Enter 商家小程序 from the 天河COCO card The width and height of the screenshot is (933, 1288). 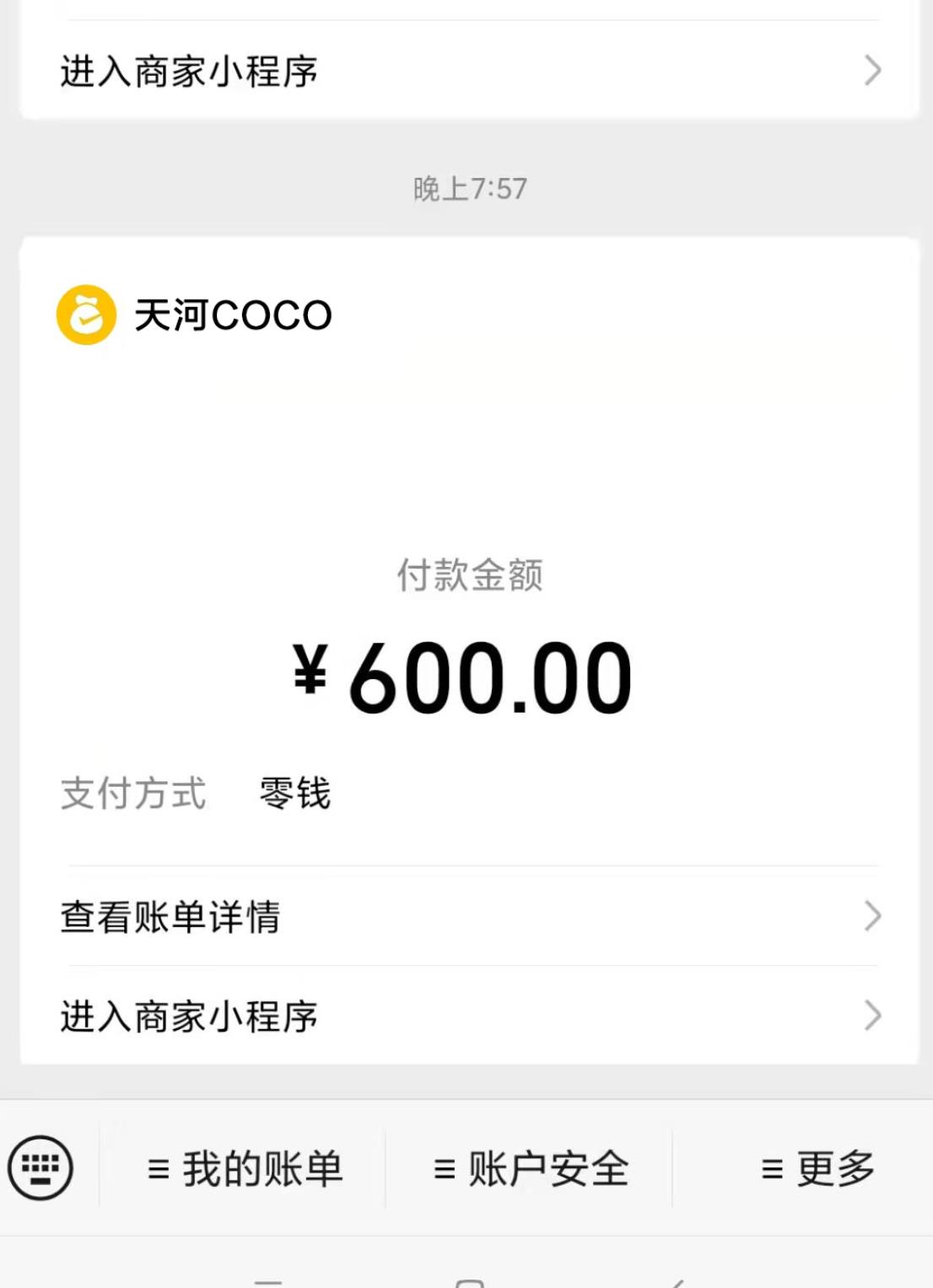click(x=469, y=1016)
